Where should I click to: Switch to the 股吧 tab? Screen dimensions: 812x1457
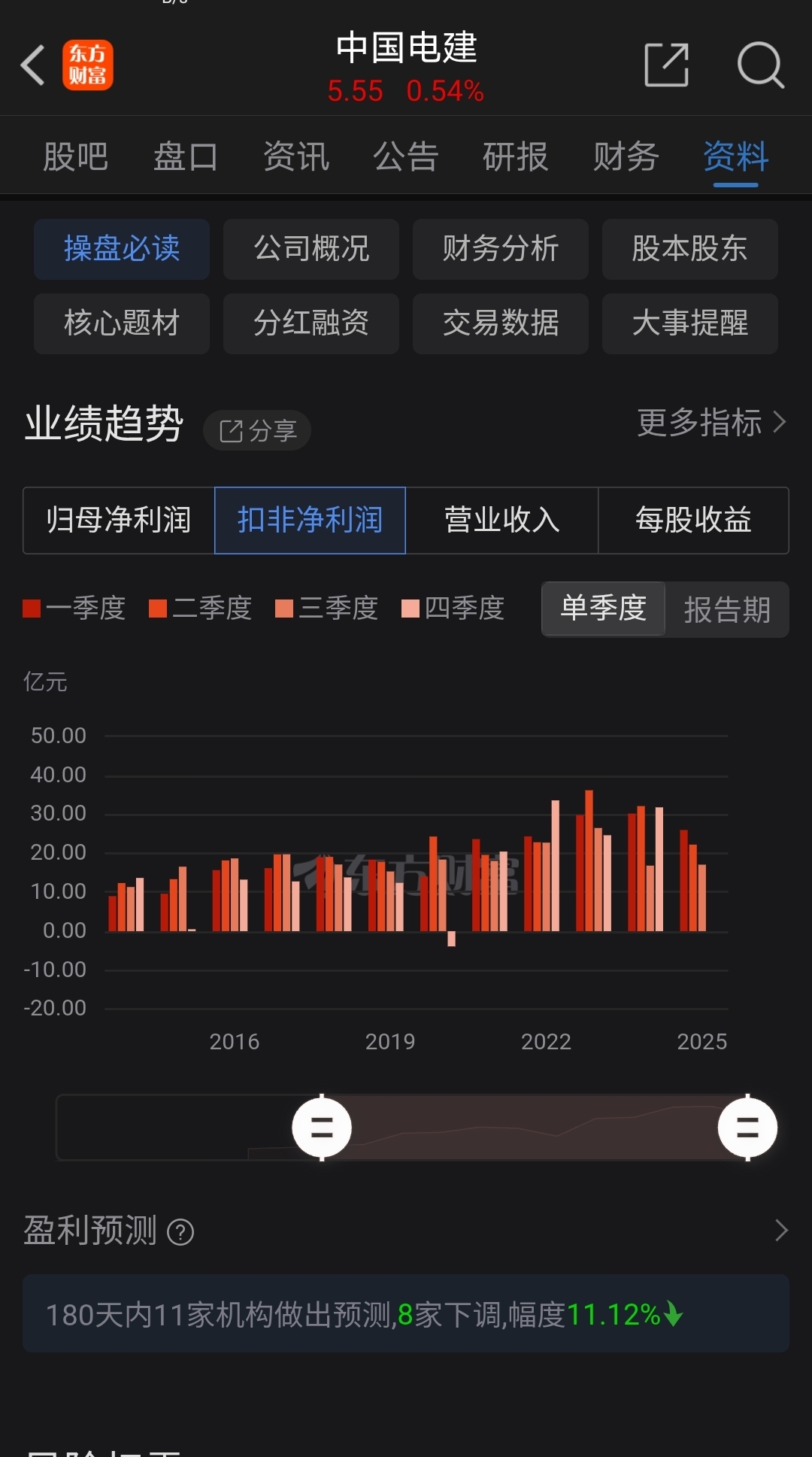(x=75, y=157)
